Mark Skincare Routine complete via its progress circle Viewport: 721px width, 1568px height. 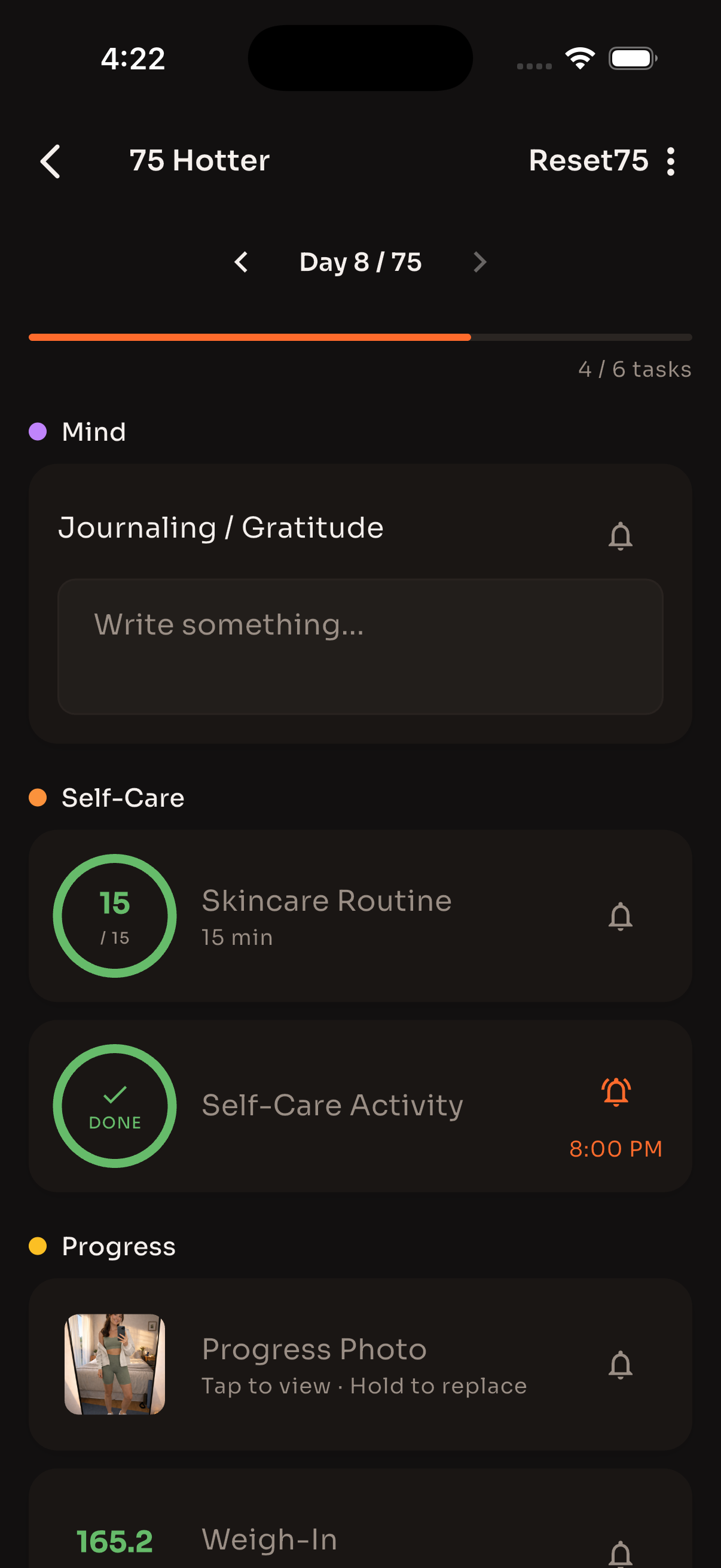[114, 916]
